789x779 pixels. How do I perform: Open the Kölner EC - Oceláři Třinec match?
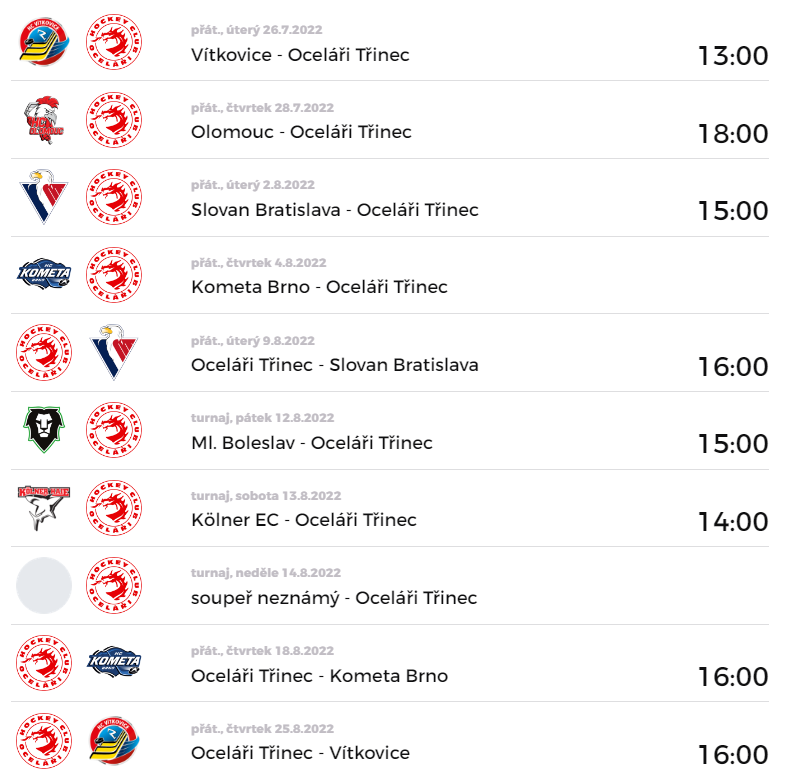[303, 520]
